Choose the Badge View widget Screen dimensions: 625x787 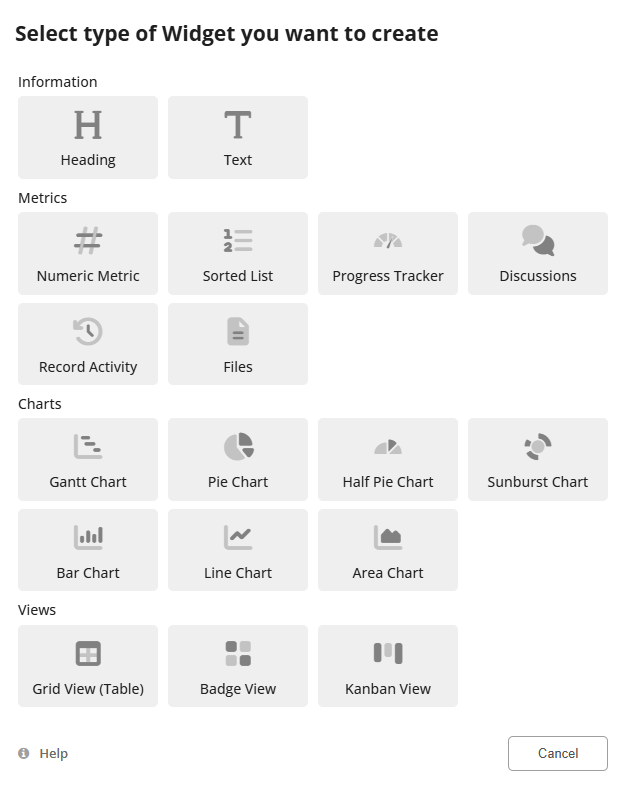(x=238, y=666)
